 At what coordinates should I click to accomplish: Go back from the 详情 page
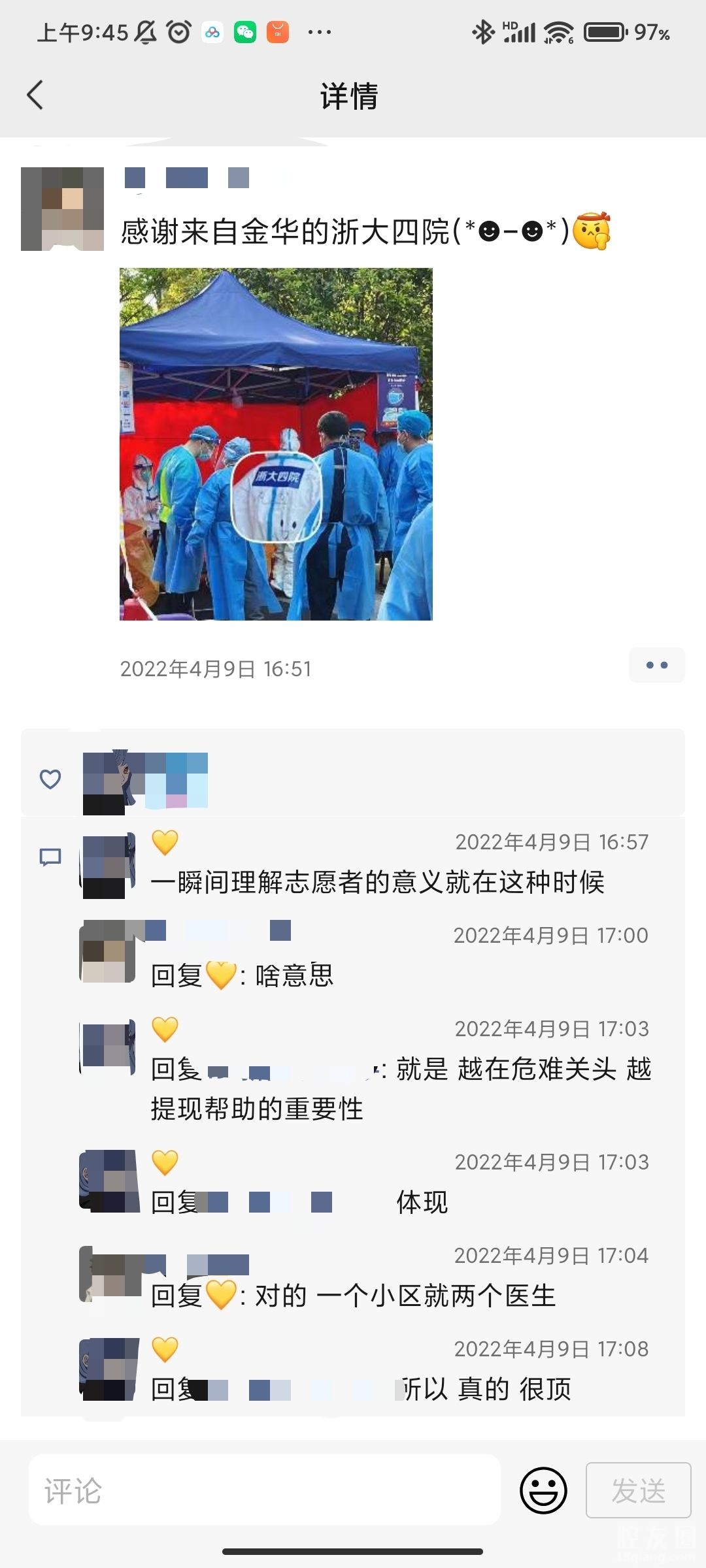coord(35,95)
